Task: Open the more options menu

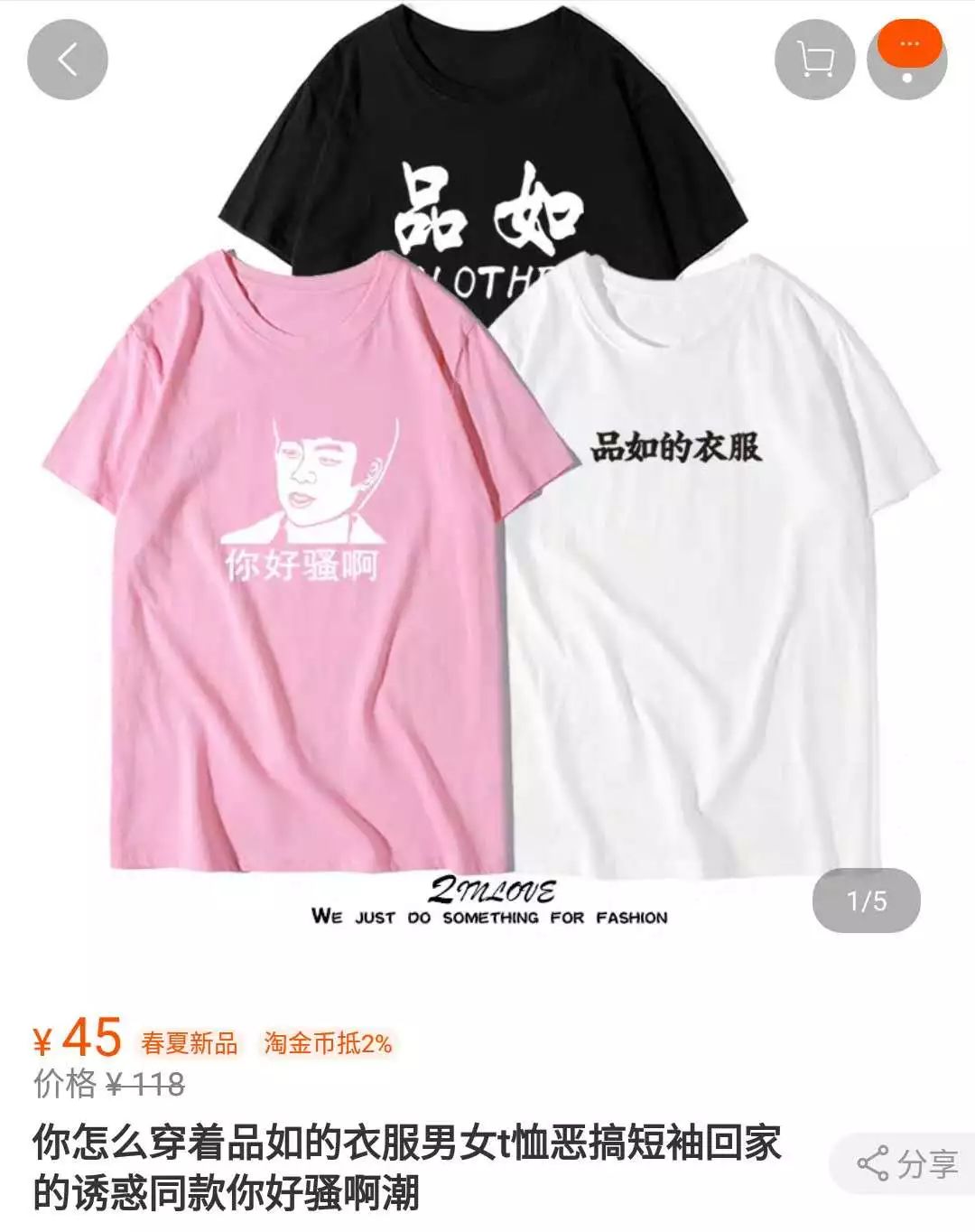Action: (907, 60)
